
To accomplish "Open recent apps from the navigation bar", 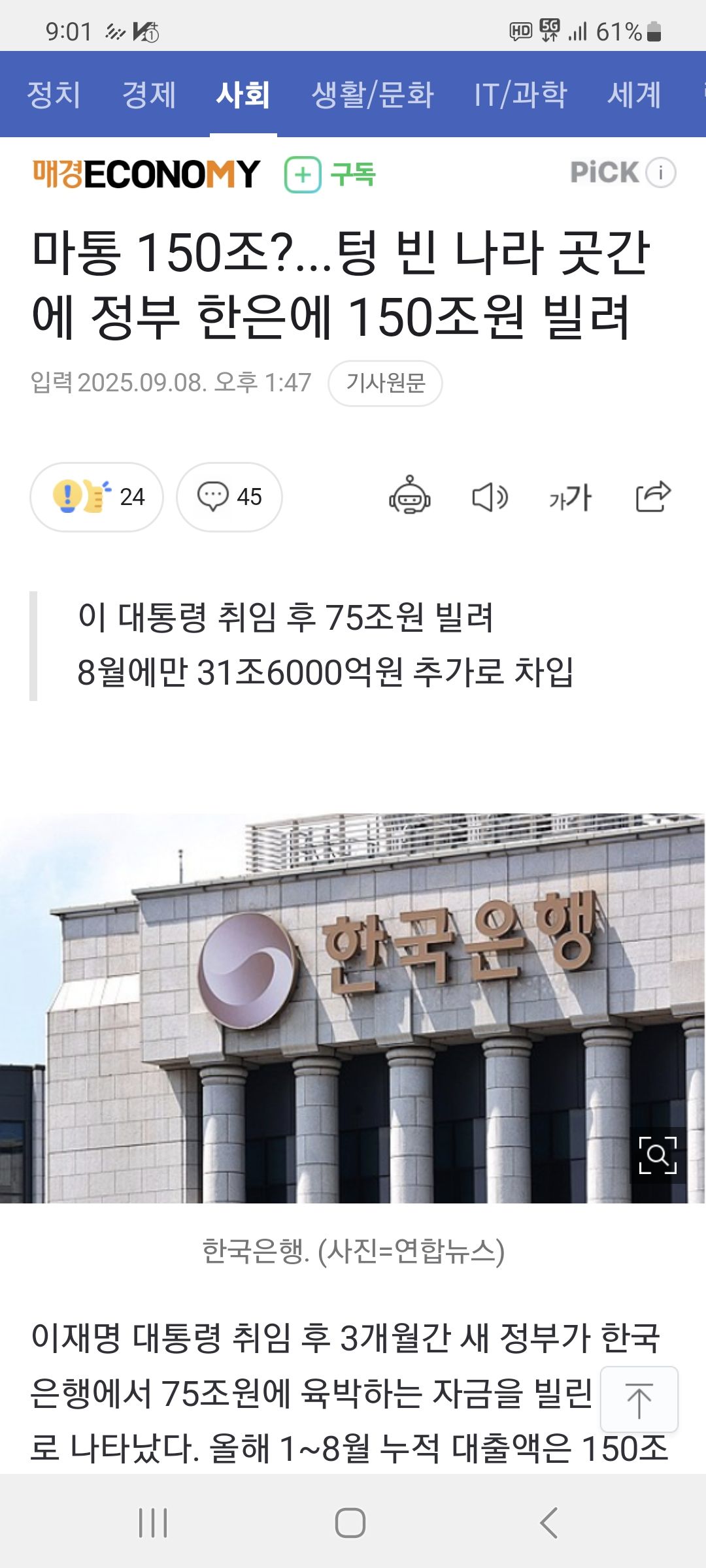I will tap(154, 1523).
